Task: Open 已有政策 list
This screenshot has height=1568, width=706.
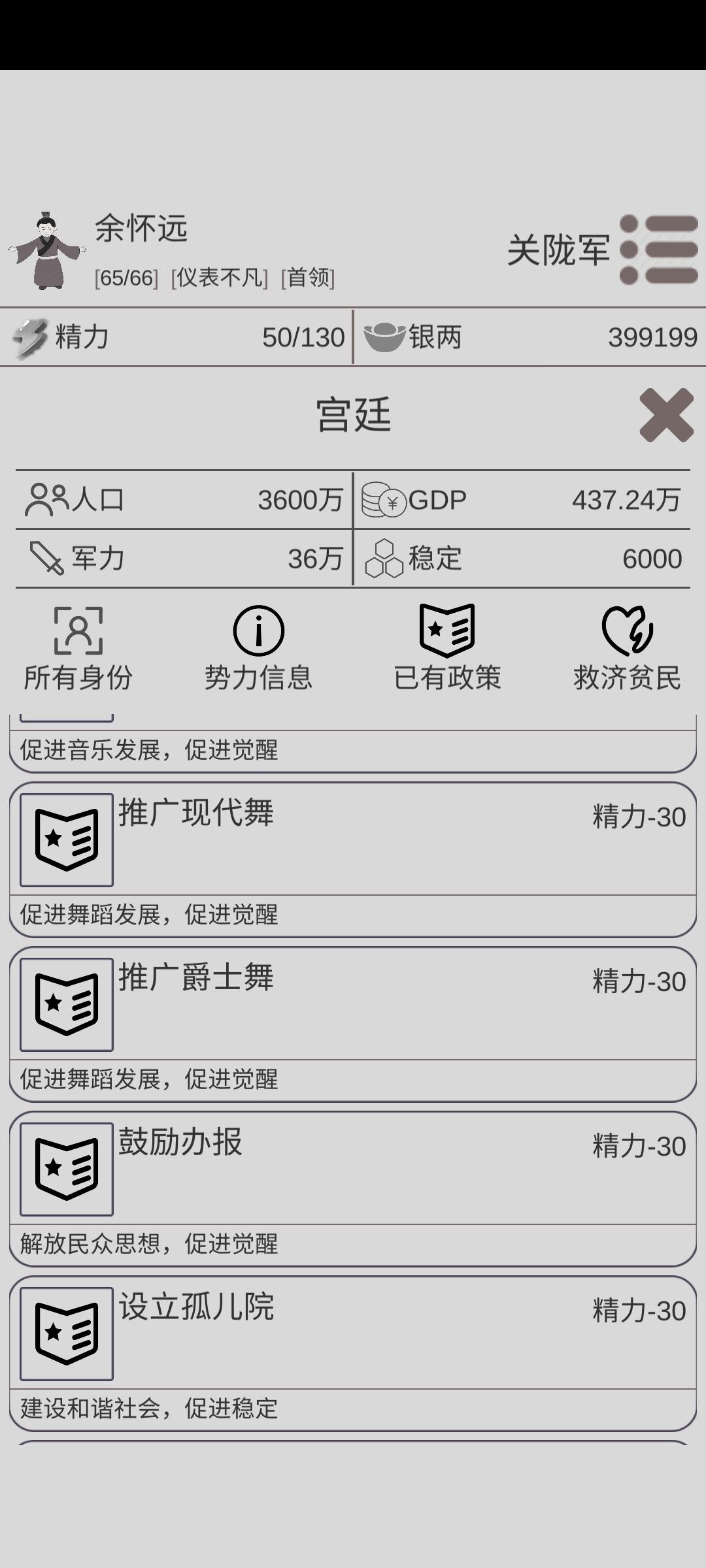Action: 447,649
